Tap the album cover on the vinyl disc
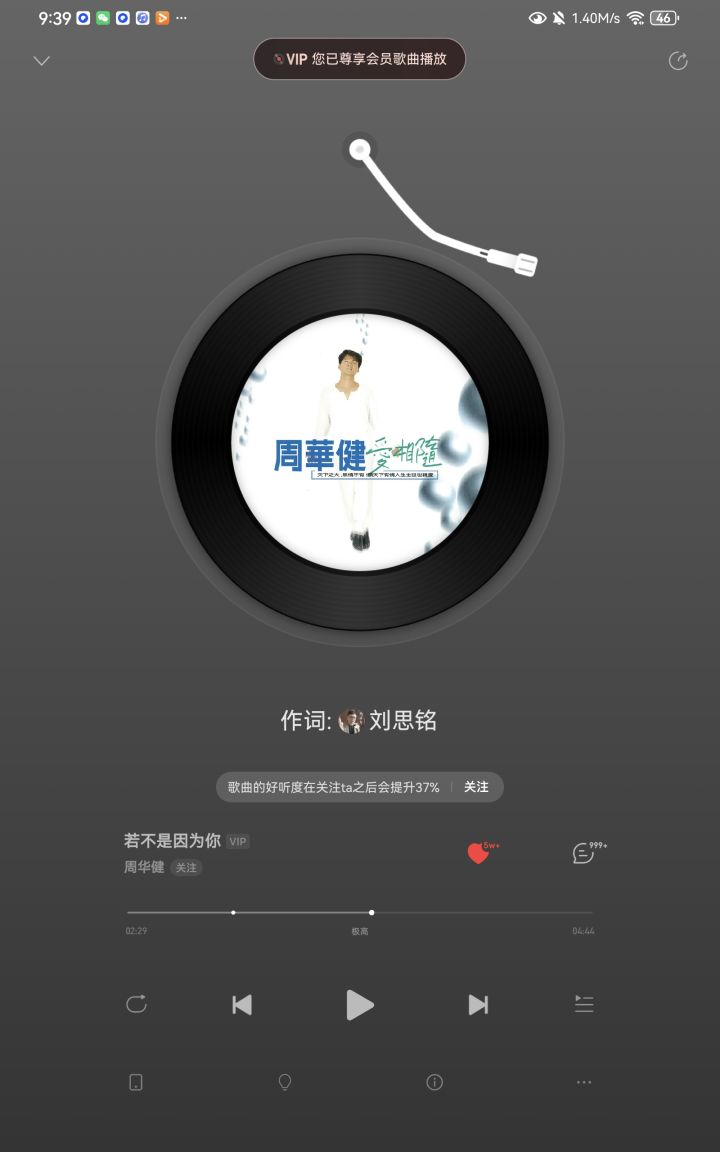 click(359, 442)
